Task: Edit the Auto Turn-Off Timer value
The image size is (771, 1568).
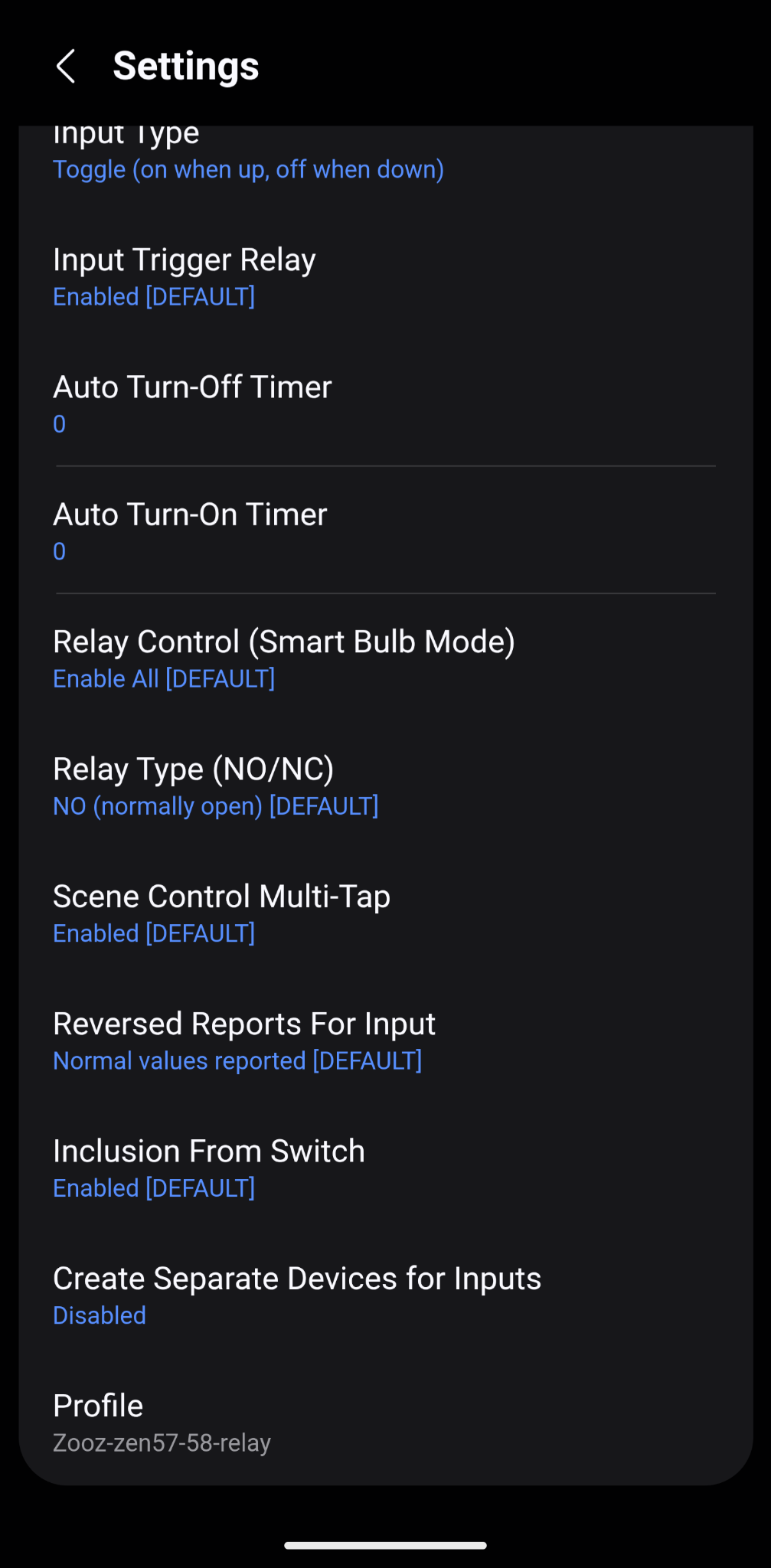Action: pyautogui.click(x=385, y=403)
